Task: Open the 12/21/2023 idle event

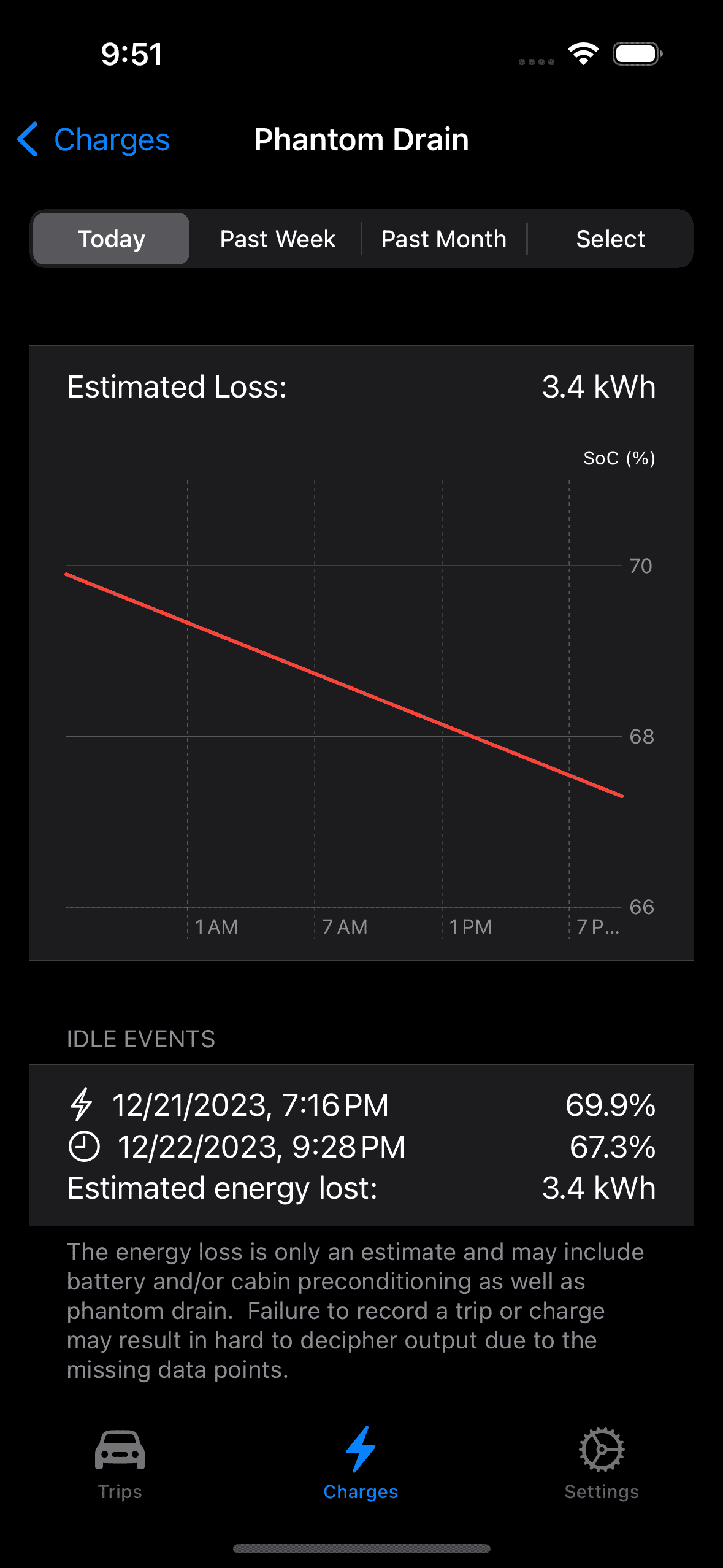Action: [x=361, y=1145]
